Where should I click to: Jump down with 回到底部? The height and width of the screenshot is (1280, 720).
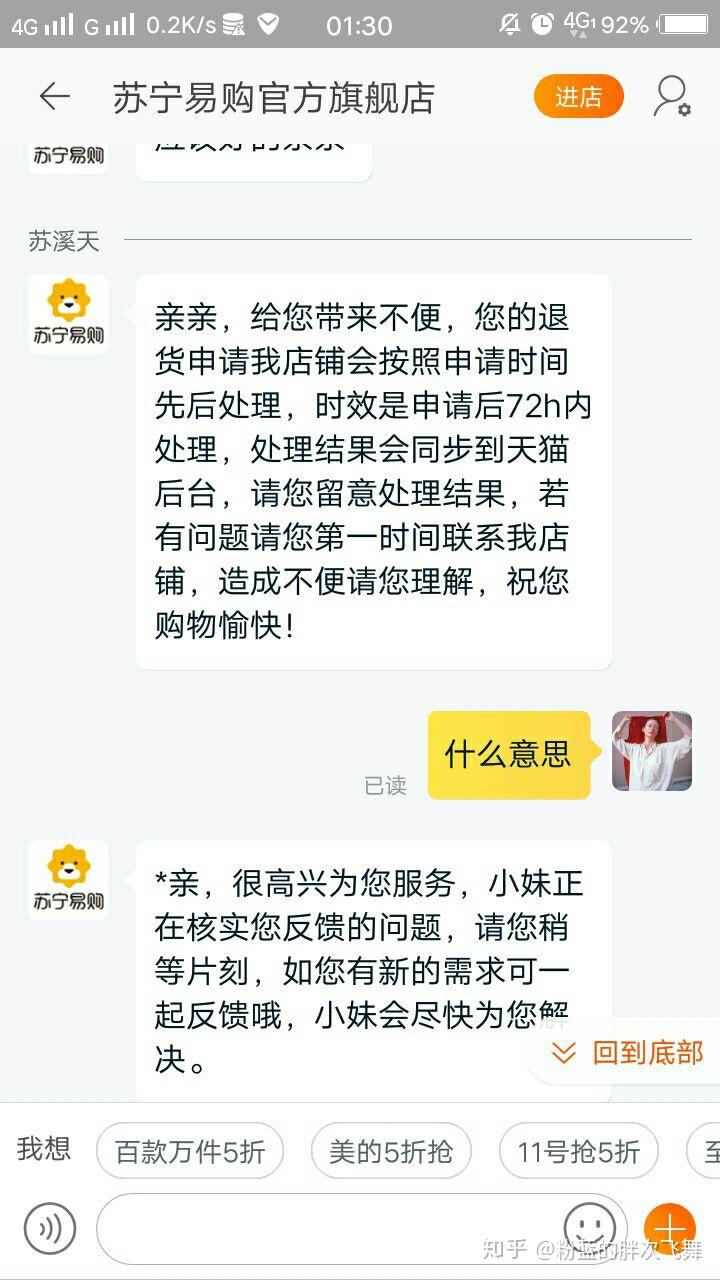click(x=627, y=1052)
